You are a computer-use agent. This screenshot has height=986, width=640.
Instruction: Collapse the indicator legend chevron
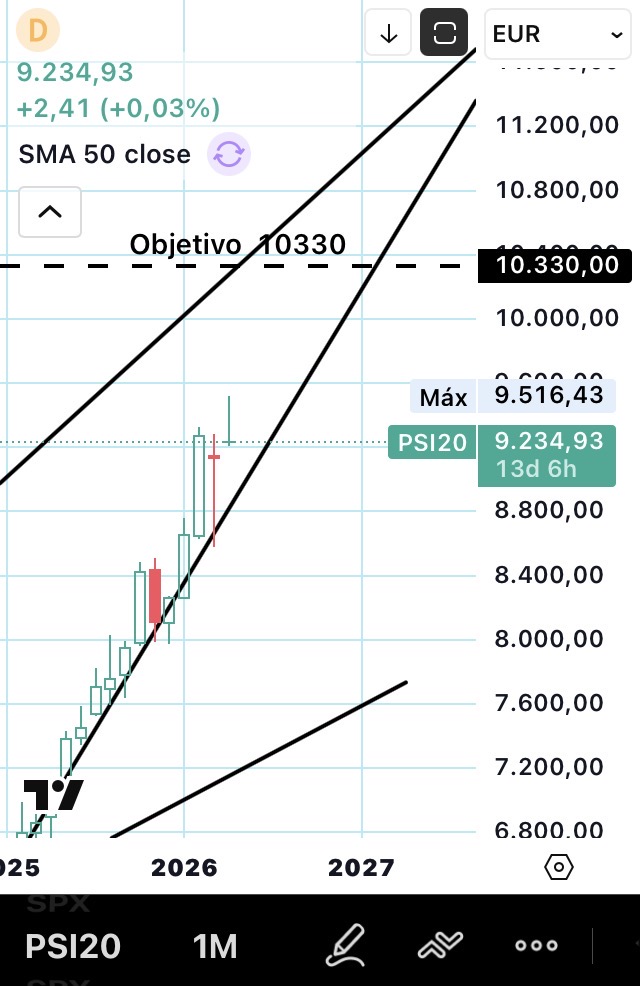tap(50, 212)
